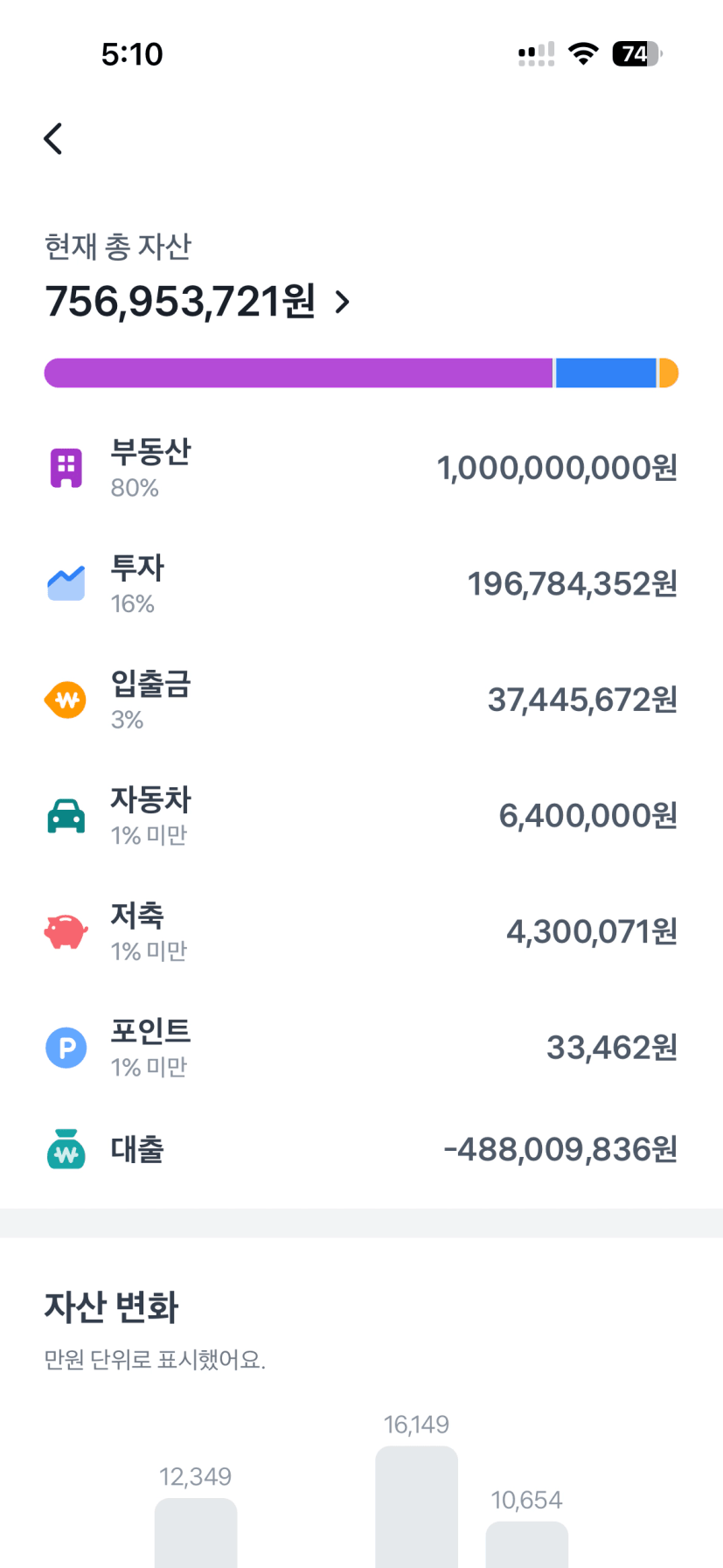Open the 대출 loan row

[x=361, y=1149]
